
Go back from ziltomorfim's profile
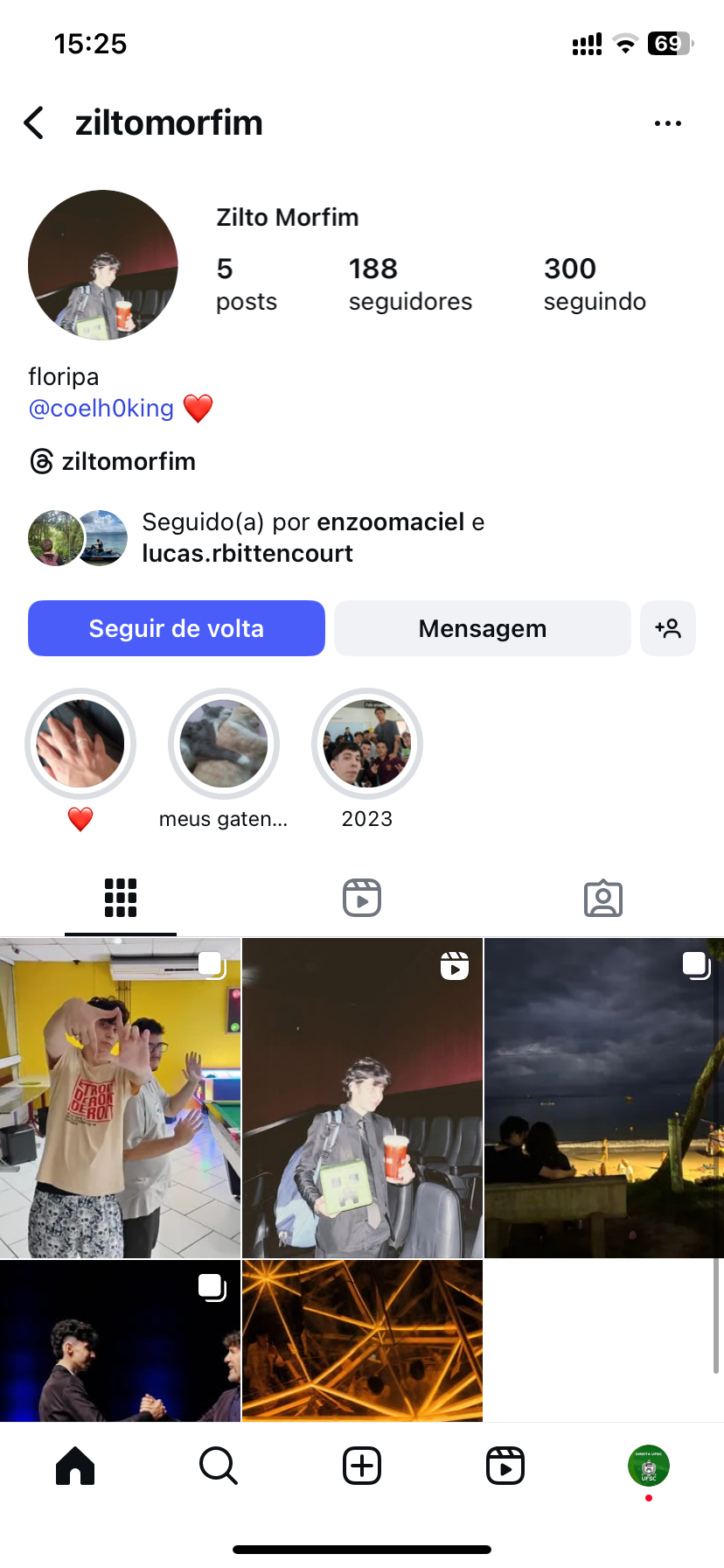[x=35, y=123]
